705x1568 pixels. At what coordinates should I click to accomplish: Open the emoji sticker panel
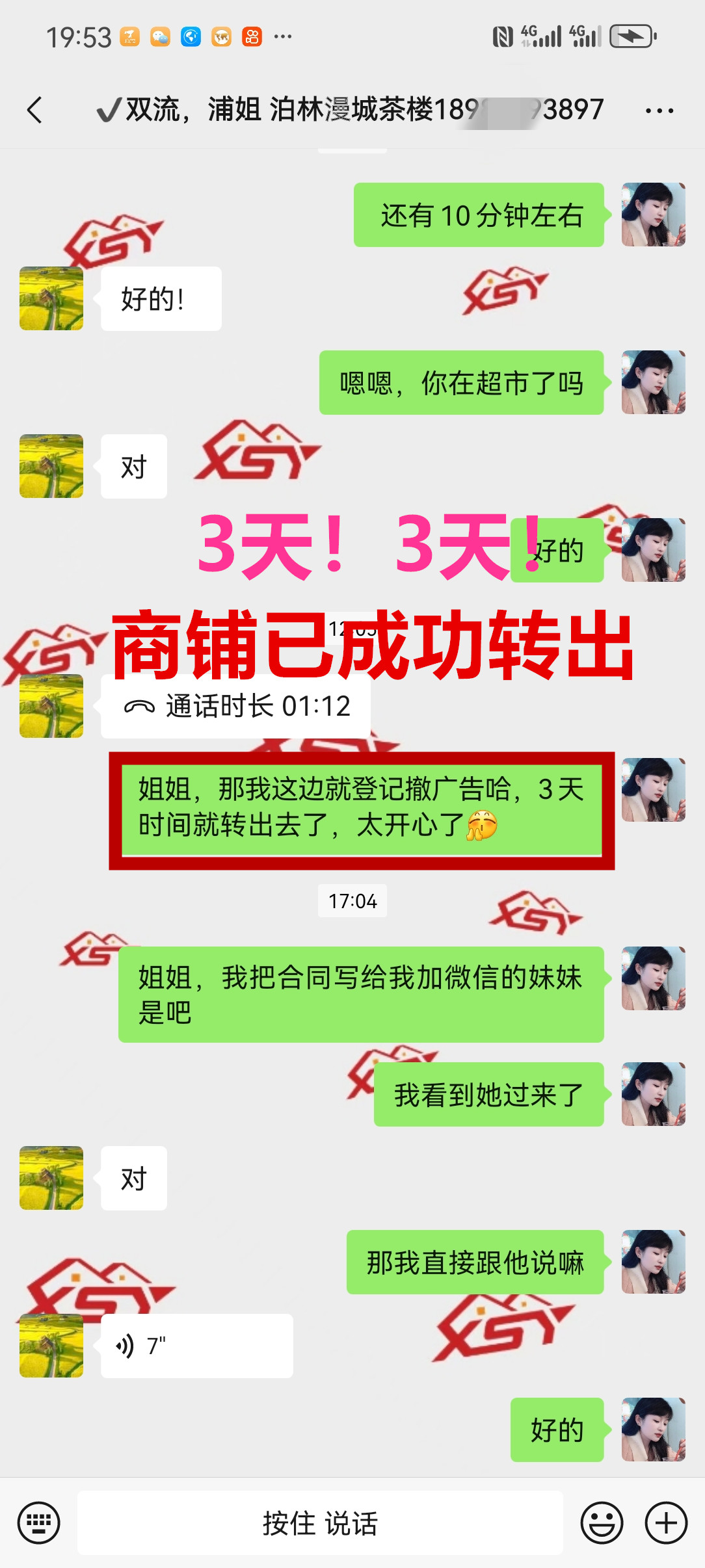click(x=602, y=1522)
